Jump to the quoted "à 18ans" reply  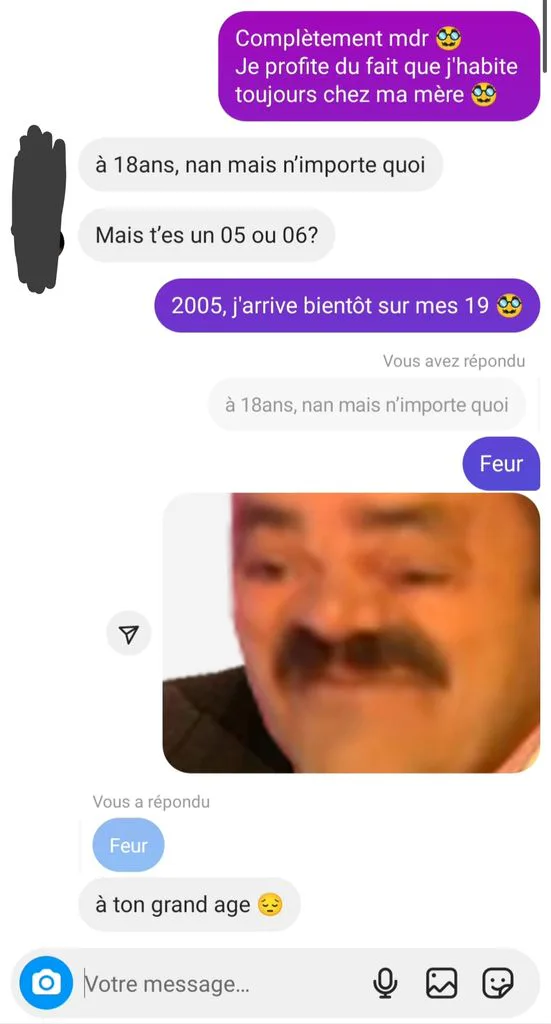click(367, 405)
